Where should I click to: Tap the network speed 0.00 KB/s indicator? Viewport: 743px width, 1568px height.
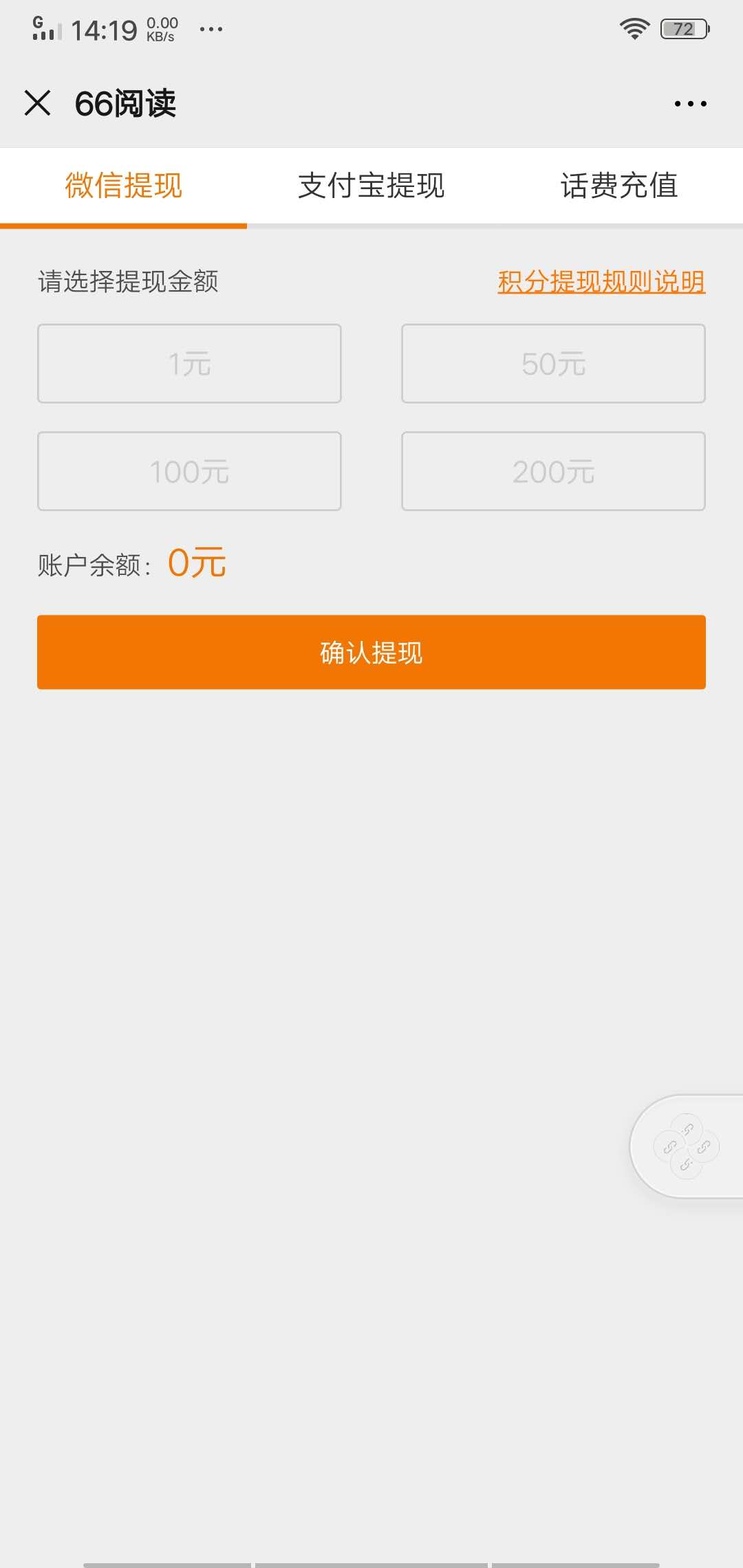pyautogui.click(x=161, y=28)
